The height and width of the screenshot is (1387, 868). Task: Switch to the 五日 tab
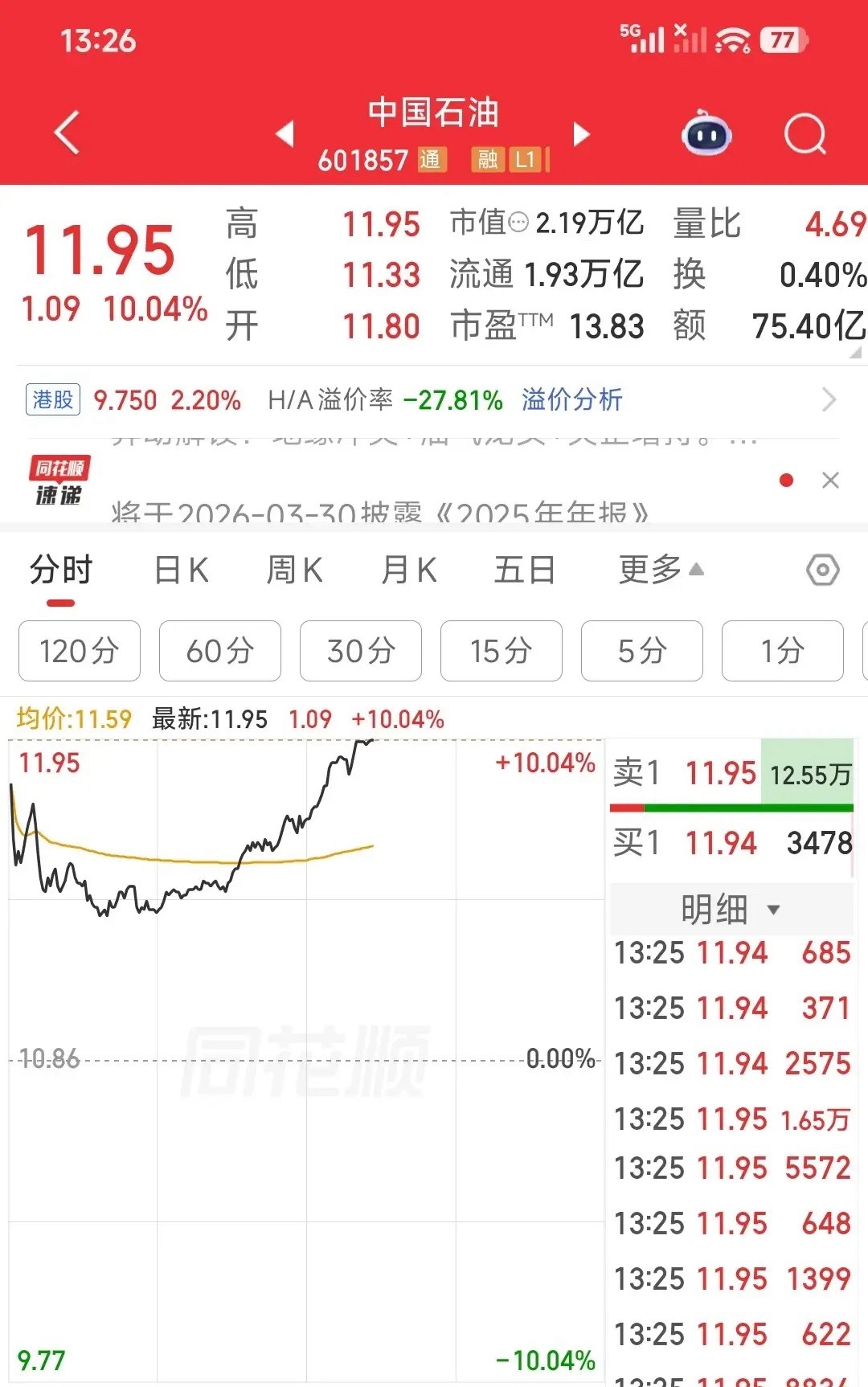[x=524, y=569]
